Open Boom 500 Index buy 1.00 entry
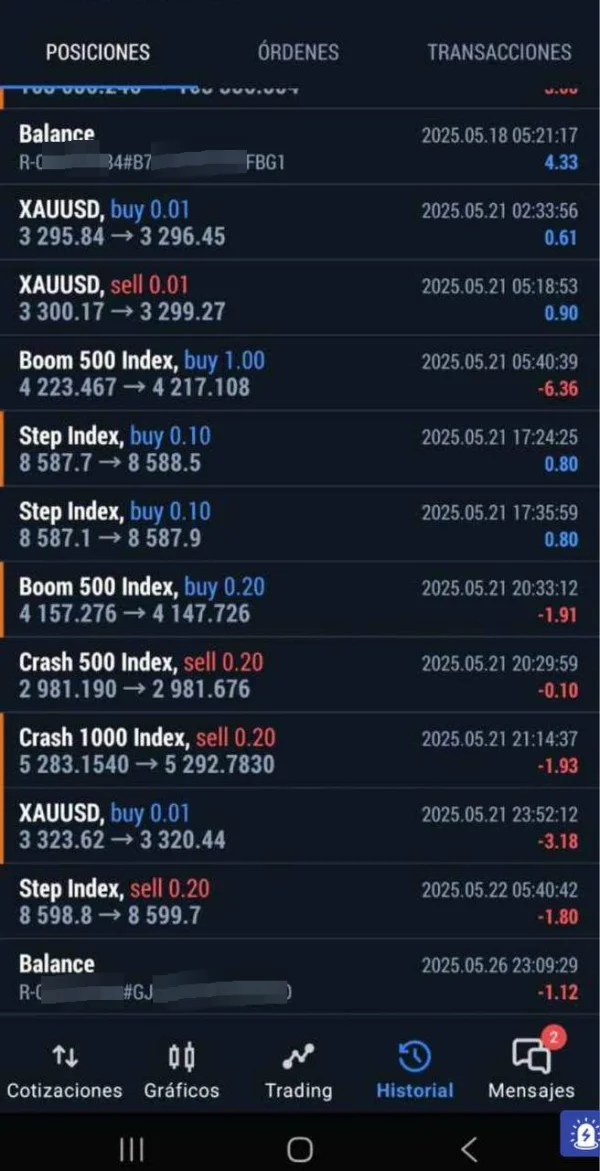 pyautogui.click(x=300, y=373)
